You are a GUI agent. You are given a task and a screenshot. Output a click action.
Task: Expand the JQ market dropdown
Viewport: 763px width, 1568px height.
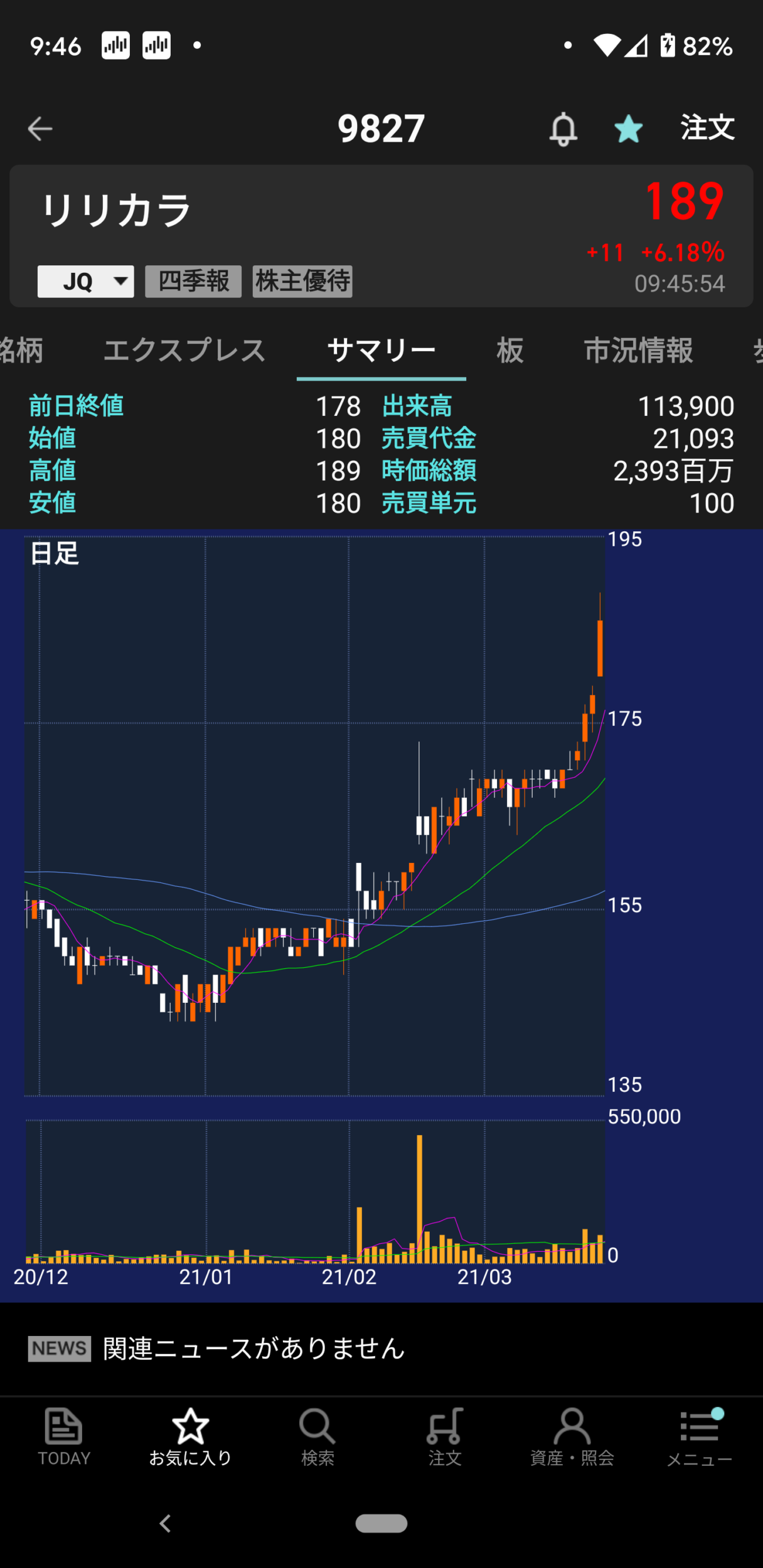pos(86,282)
